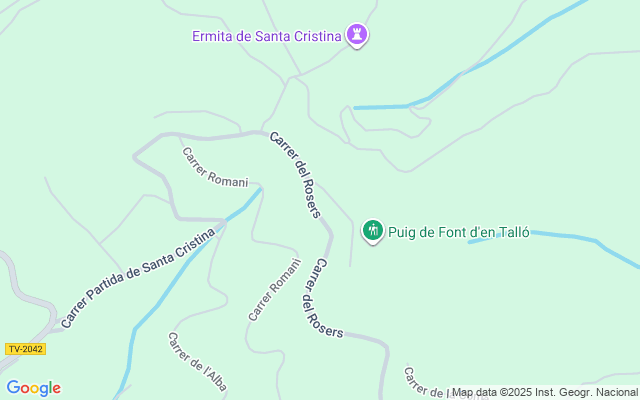
Task: Select the Puig de Font d'en Talló pin
Action: (x=373, y=231)
